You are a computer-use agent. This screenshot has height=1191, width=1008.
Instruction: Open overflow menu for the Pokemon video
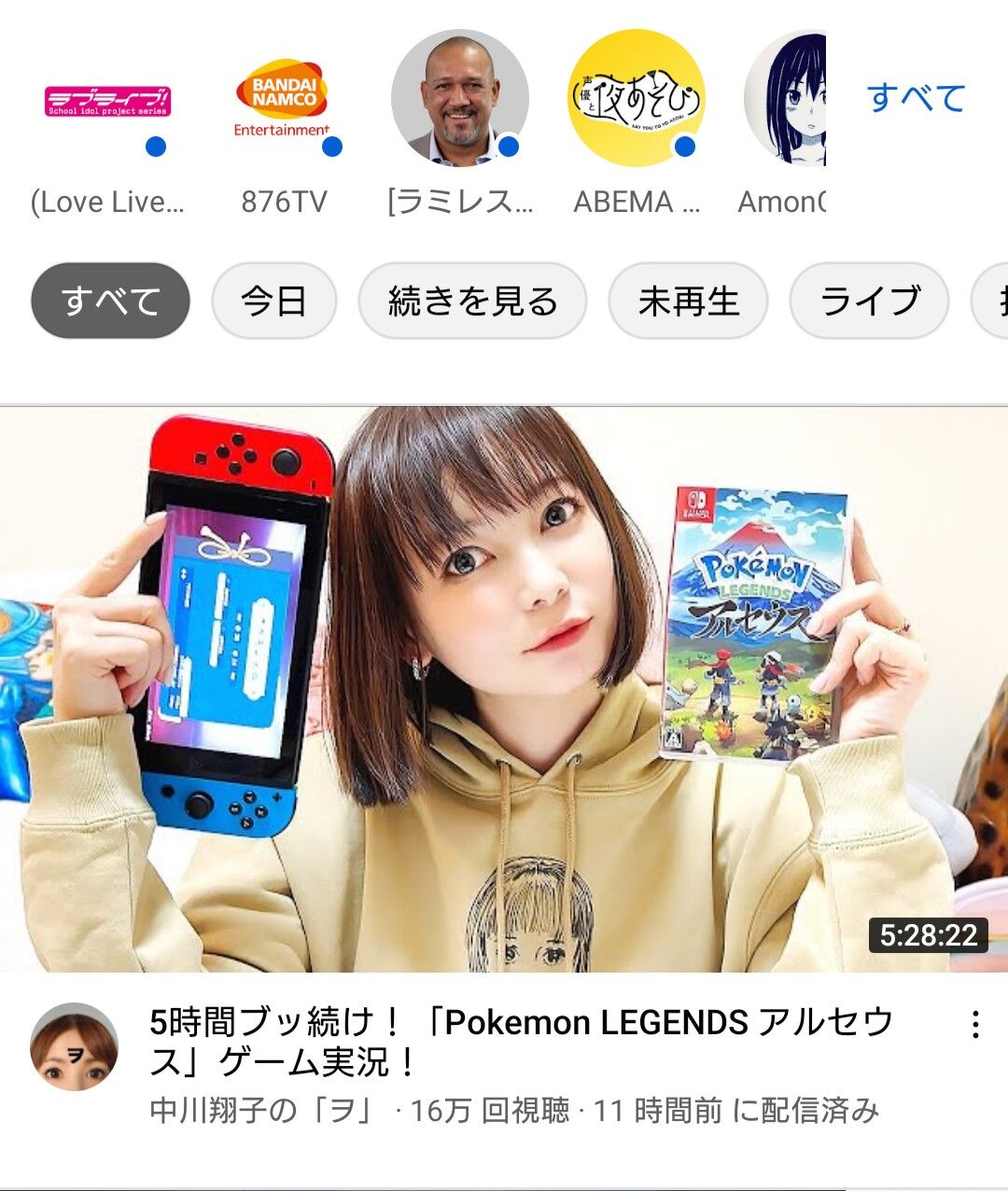pos(975,1025)
